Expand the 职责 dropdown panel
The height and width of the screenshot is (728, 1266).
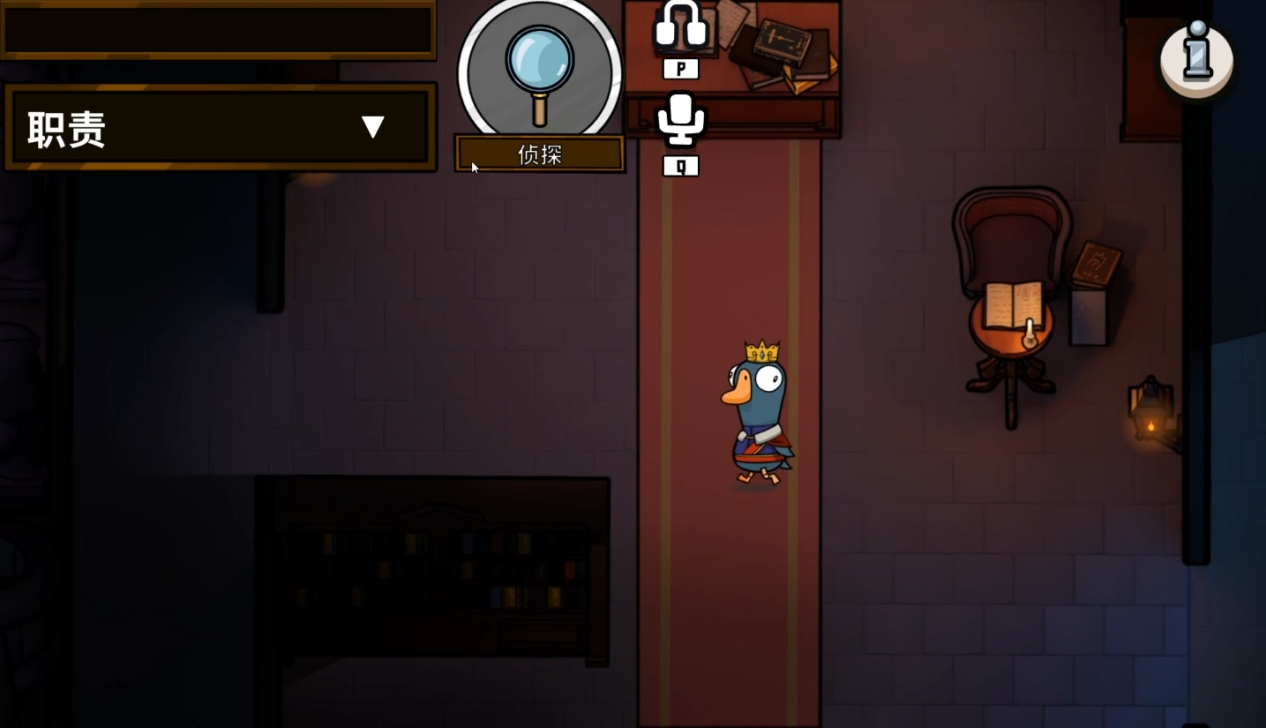[x=372, y=127]
